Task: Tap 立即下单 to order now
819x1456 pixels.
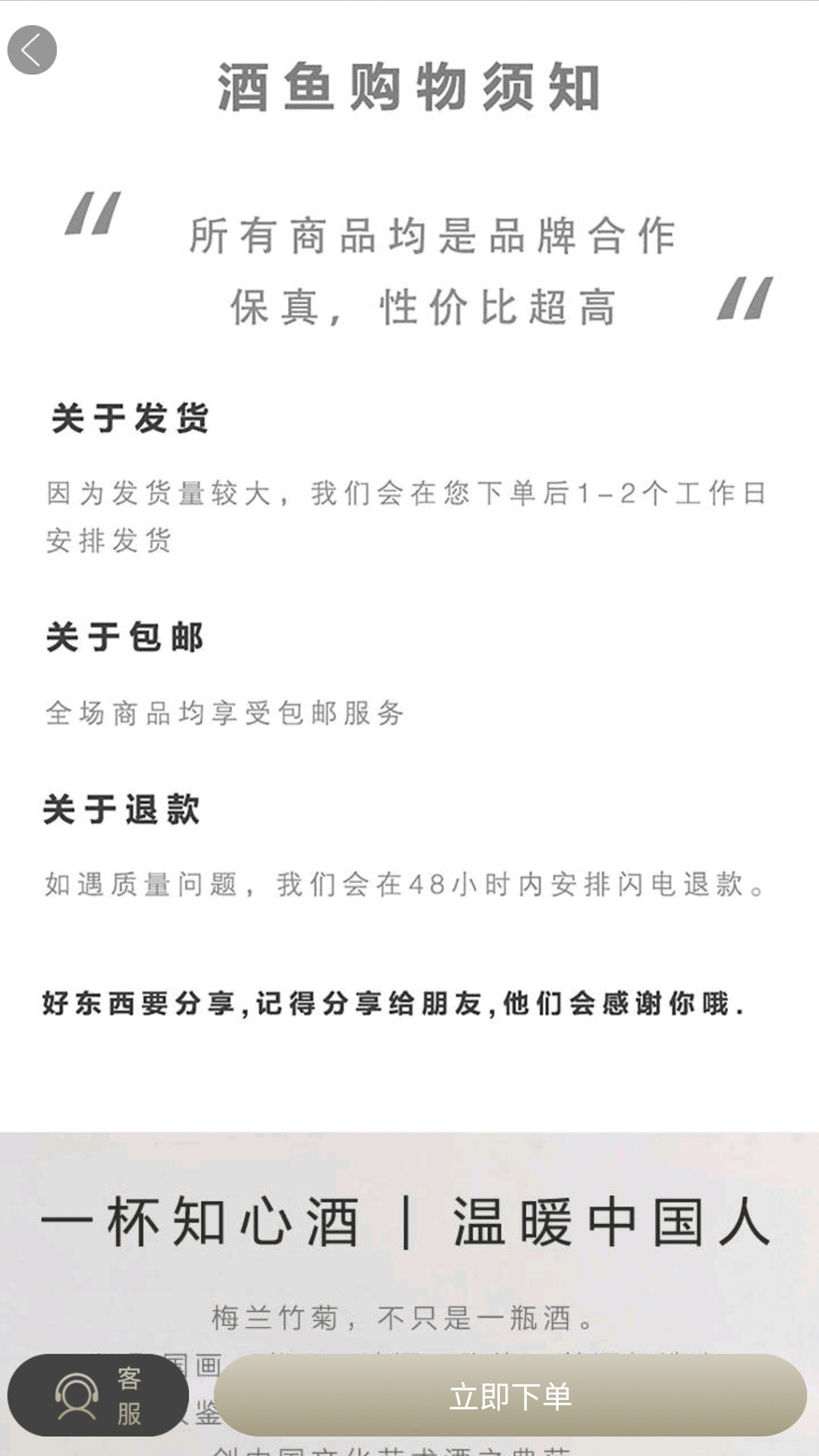Action: [x=510, y=1396]
